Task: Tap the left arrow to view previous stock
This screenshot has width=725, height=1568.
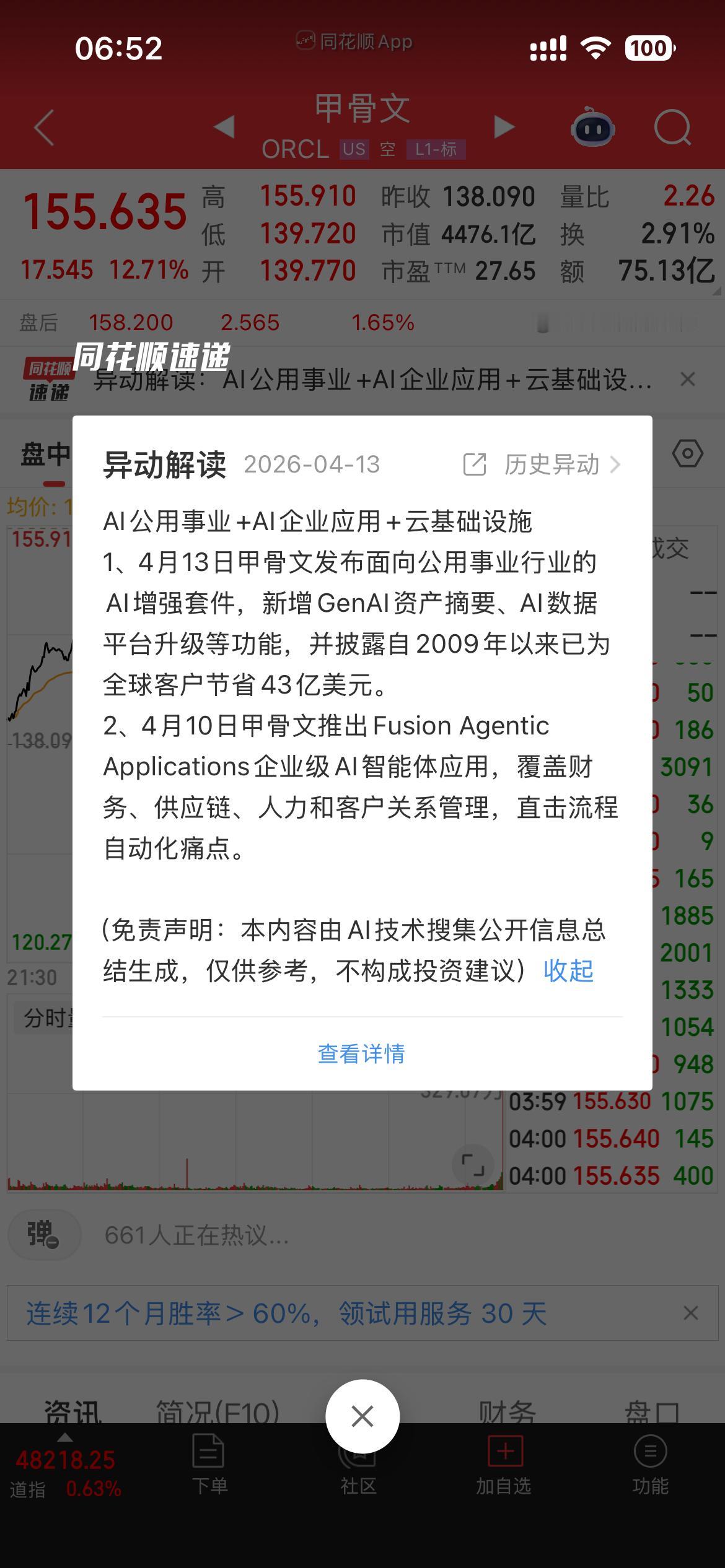Action: [x=224, y=127]
